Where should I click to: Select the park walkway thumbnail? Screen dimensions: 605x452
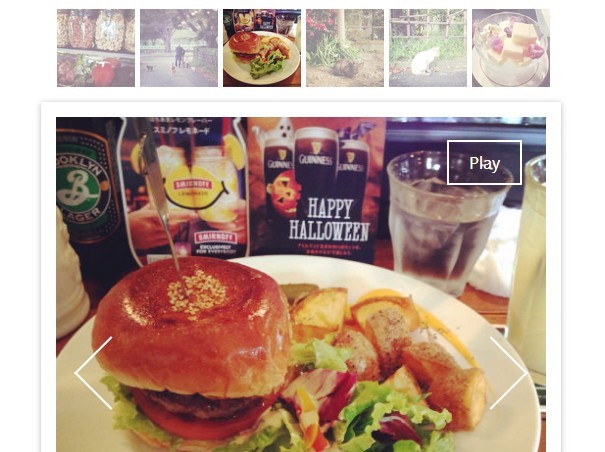[x=179, y=48]
